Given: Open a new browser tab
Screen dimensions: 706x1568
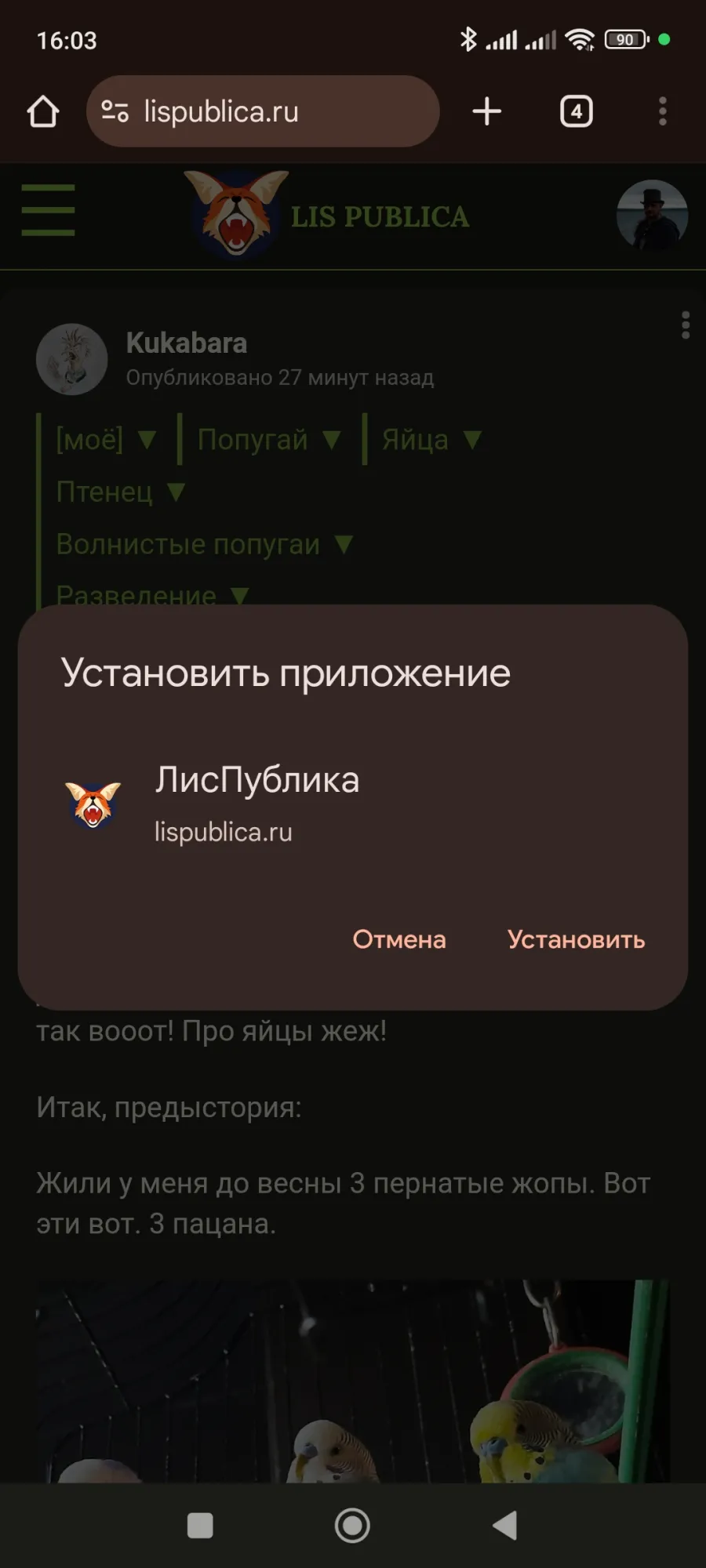Looking at the screenshot, I should (x=486, y=111).
